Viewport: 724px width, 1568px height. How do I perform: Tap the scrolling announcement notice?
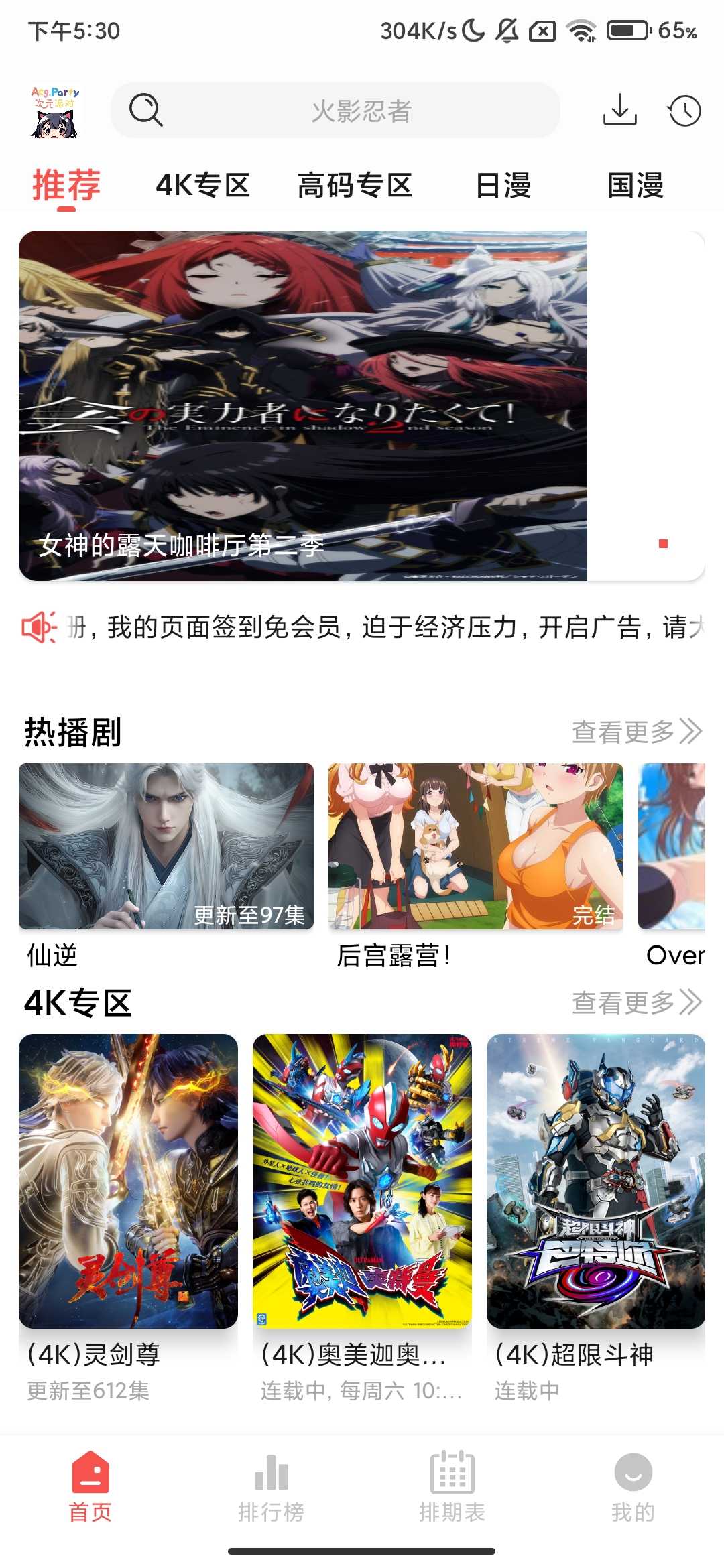382,628
